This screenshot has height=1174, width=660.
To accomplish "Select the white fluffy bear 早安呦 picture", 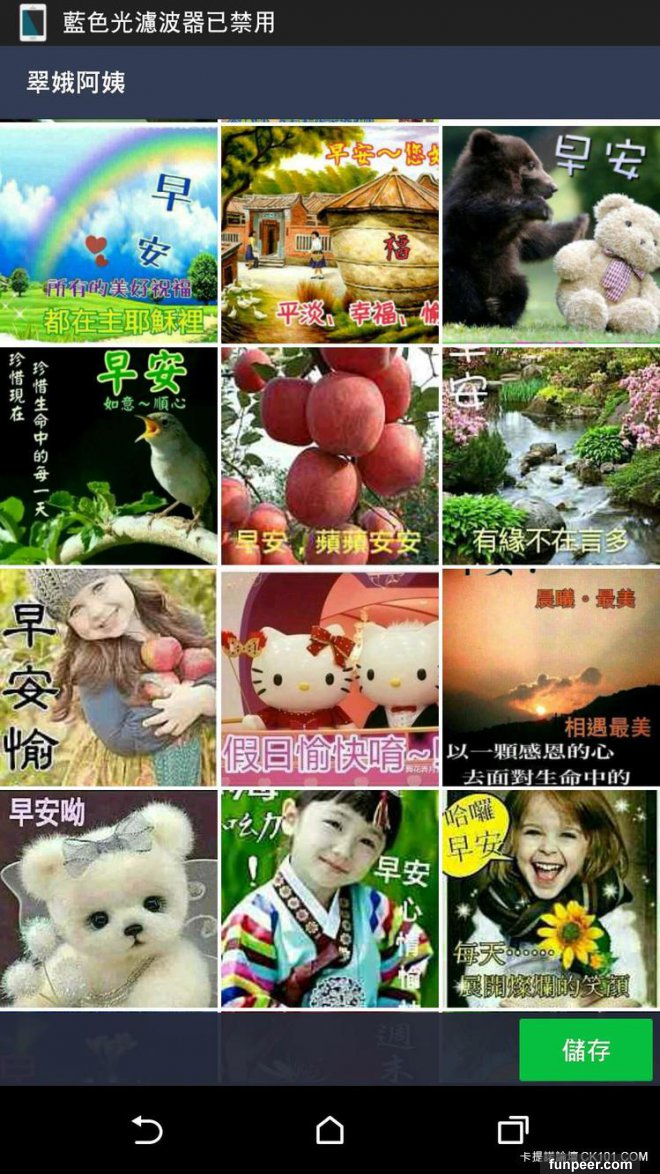I will click(108, 899).
